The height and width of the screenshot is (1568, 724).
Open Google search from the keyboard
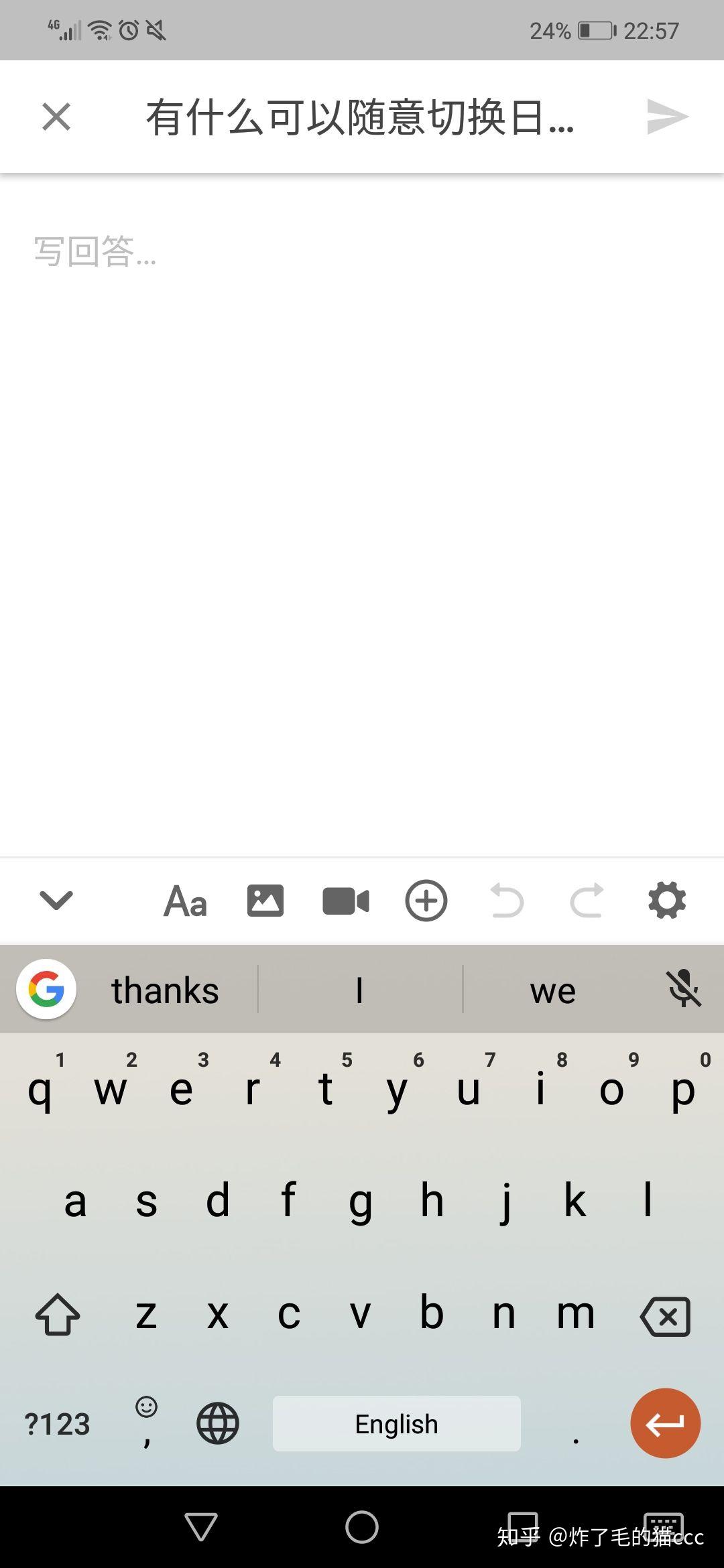(x=46, y=989)
